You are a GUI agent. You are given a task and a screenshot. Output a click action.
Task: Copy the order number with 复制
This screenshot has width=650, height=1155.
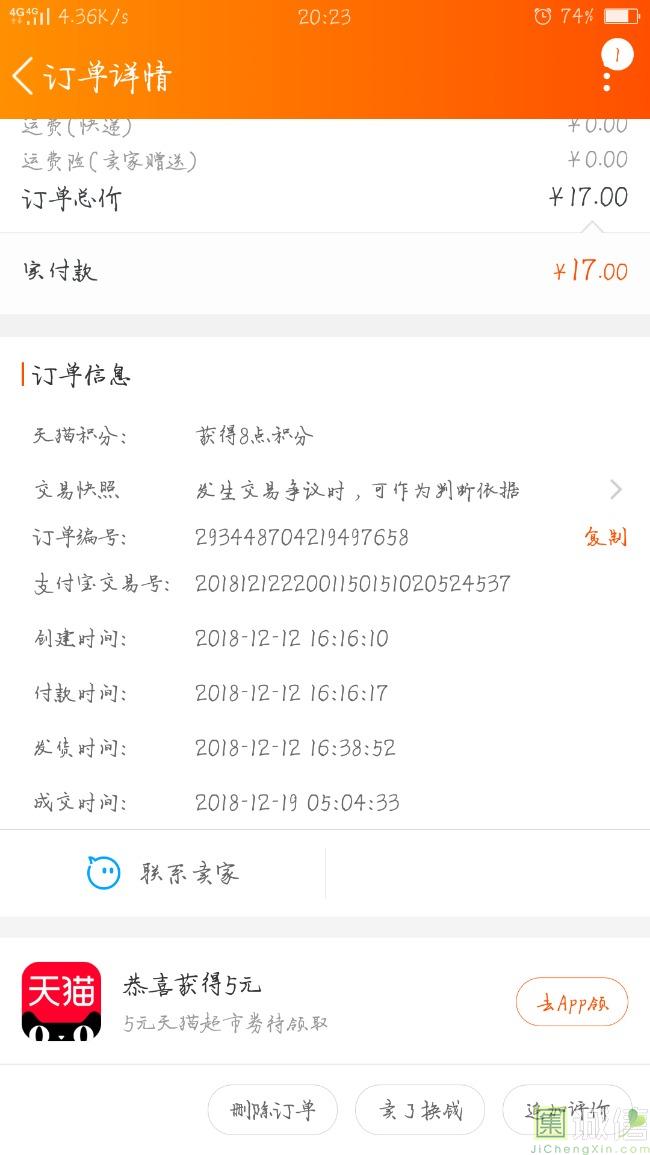pos(605,537)
